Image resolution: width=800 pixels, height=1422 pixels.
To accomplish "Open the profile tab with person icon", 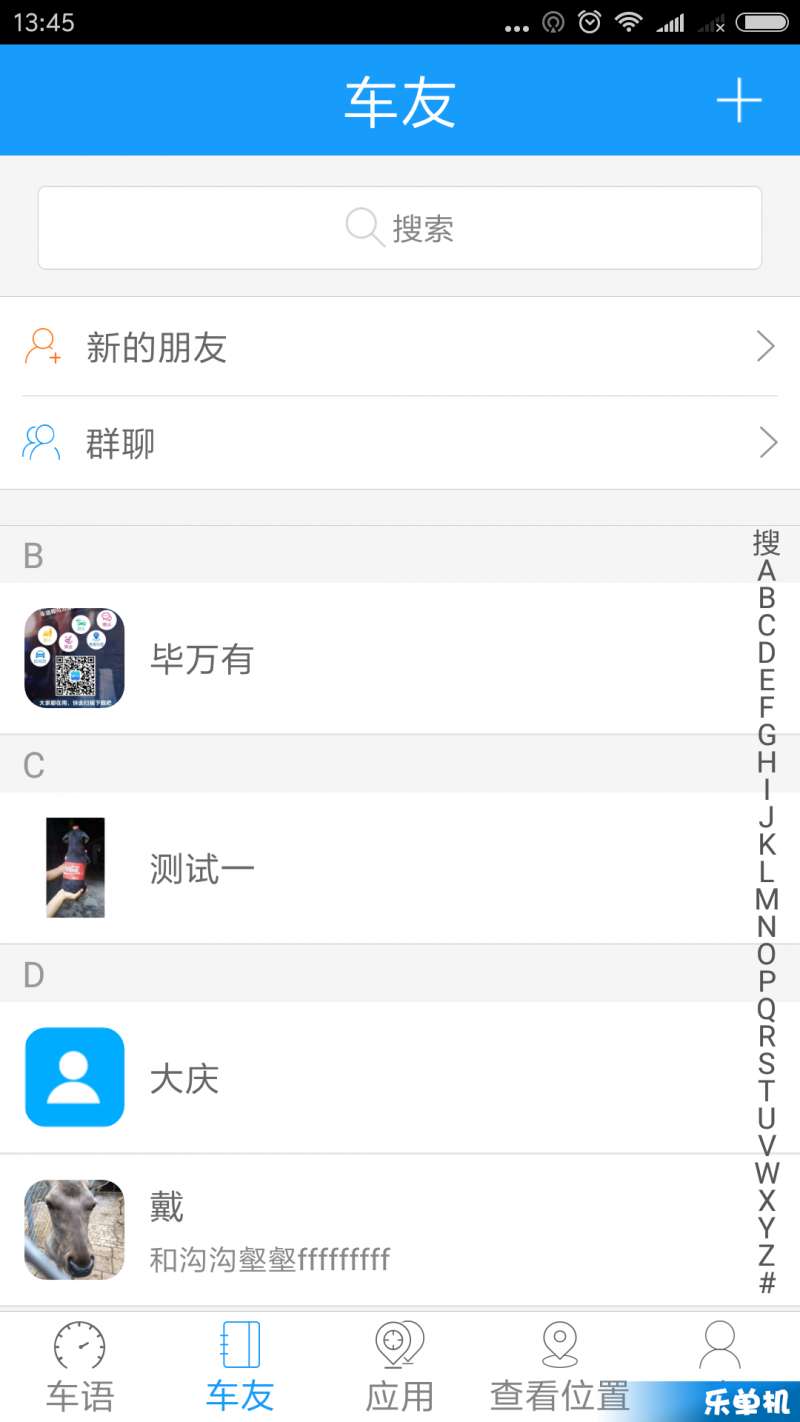I will (720, 1349).
